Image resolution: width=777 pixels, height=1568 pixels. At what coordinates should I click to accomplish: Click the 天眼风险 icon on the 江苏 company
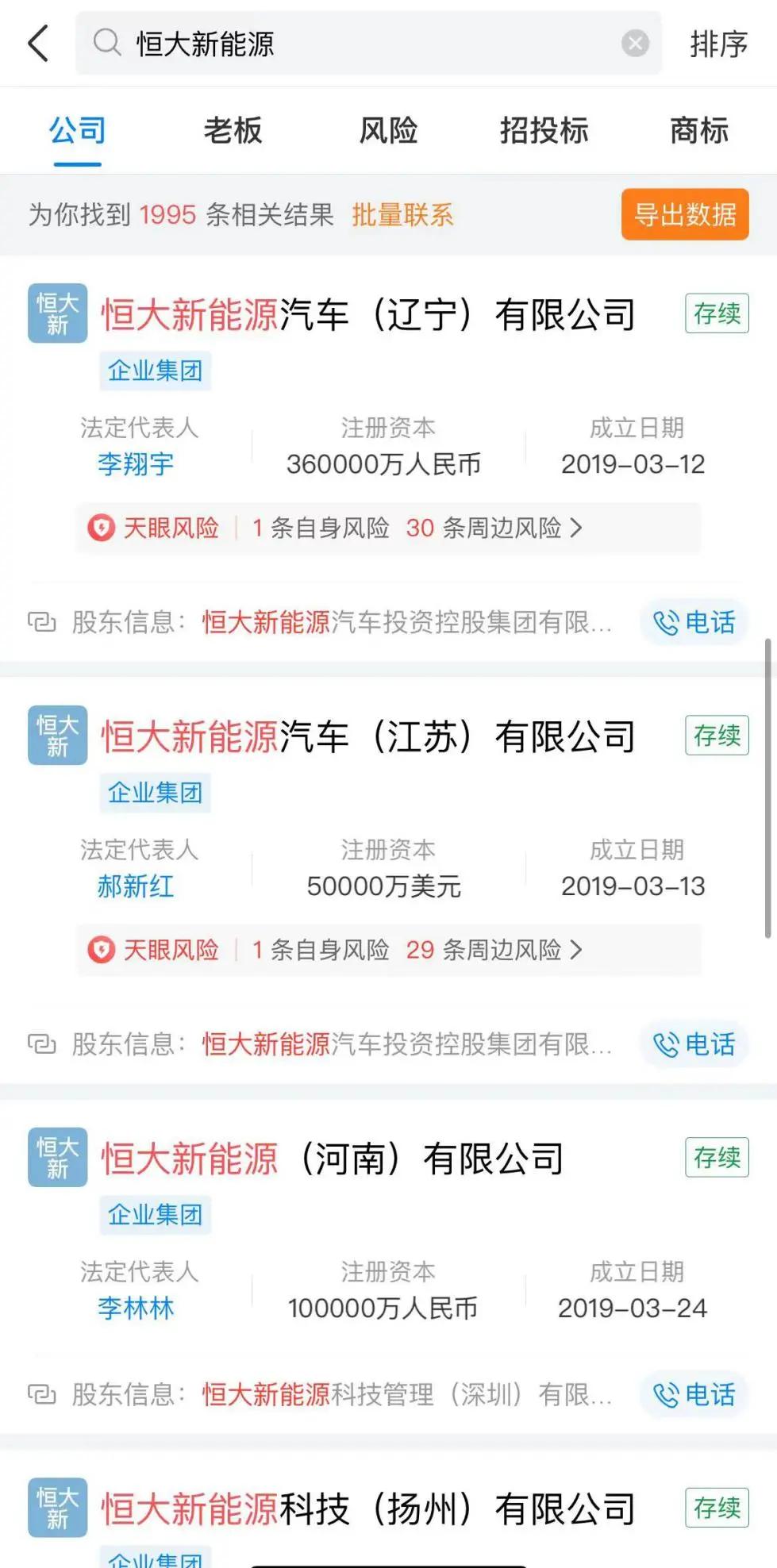(103, 951)
